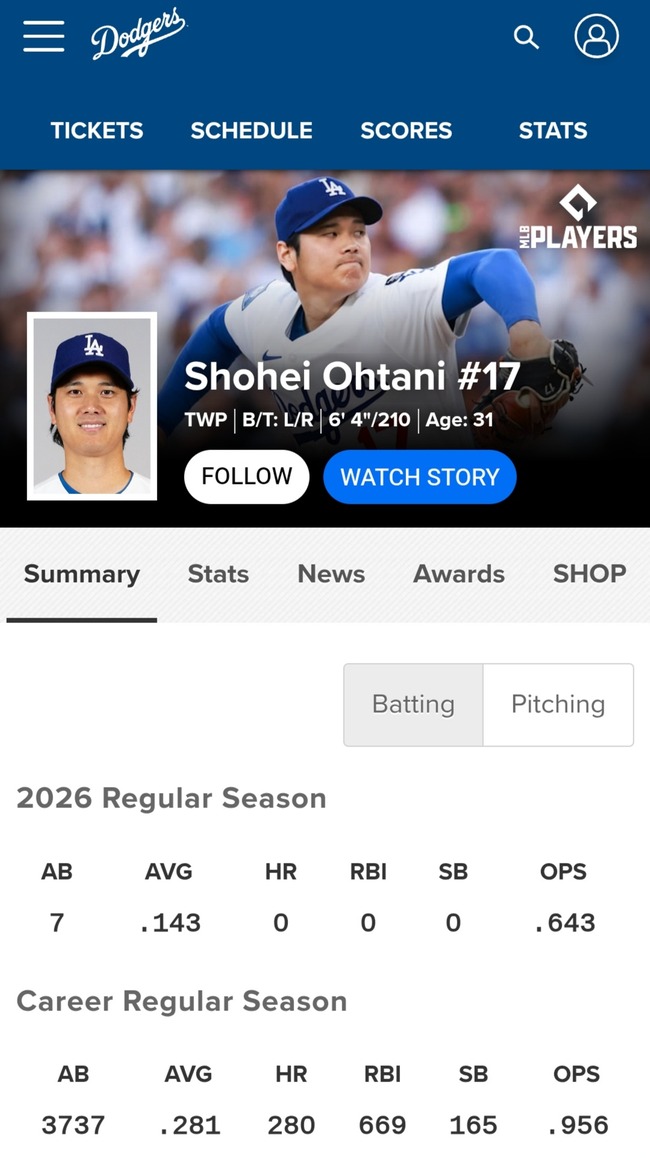Screen dimensions: 650x1158
Task: Switch to Pitching stats
Action: 558,704
